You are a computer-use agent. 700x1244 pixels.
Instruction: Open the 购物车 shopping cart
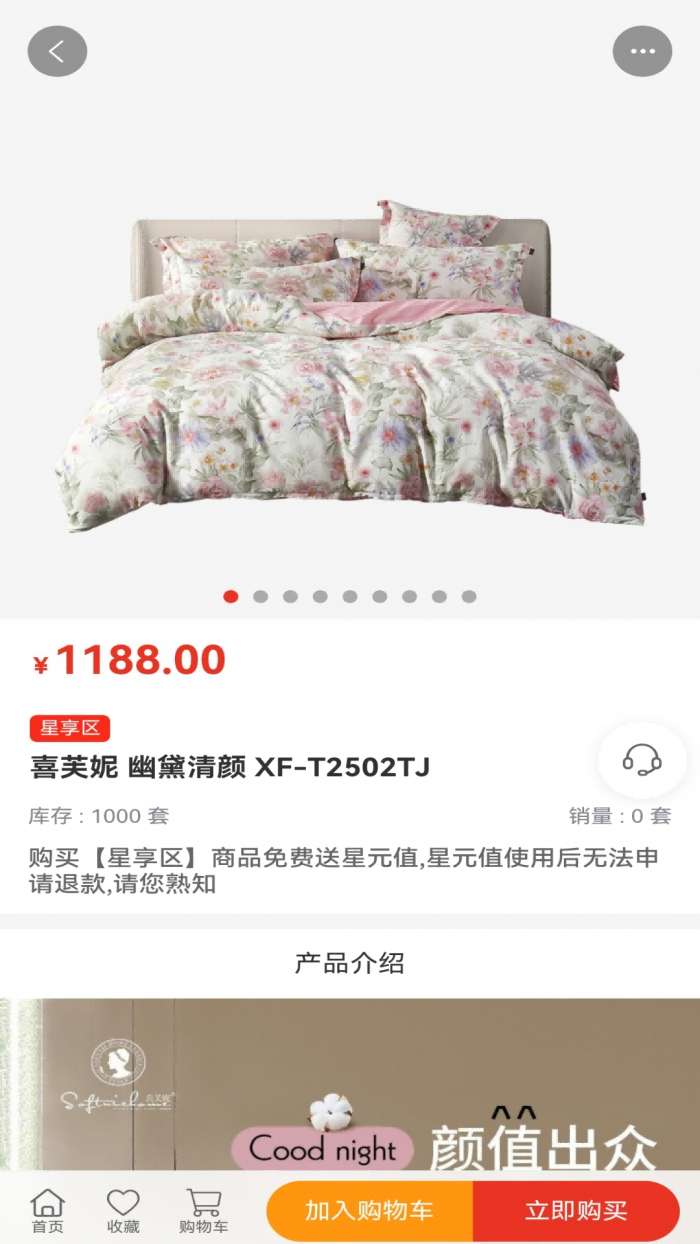coord(203,1211)
